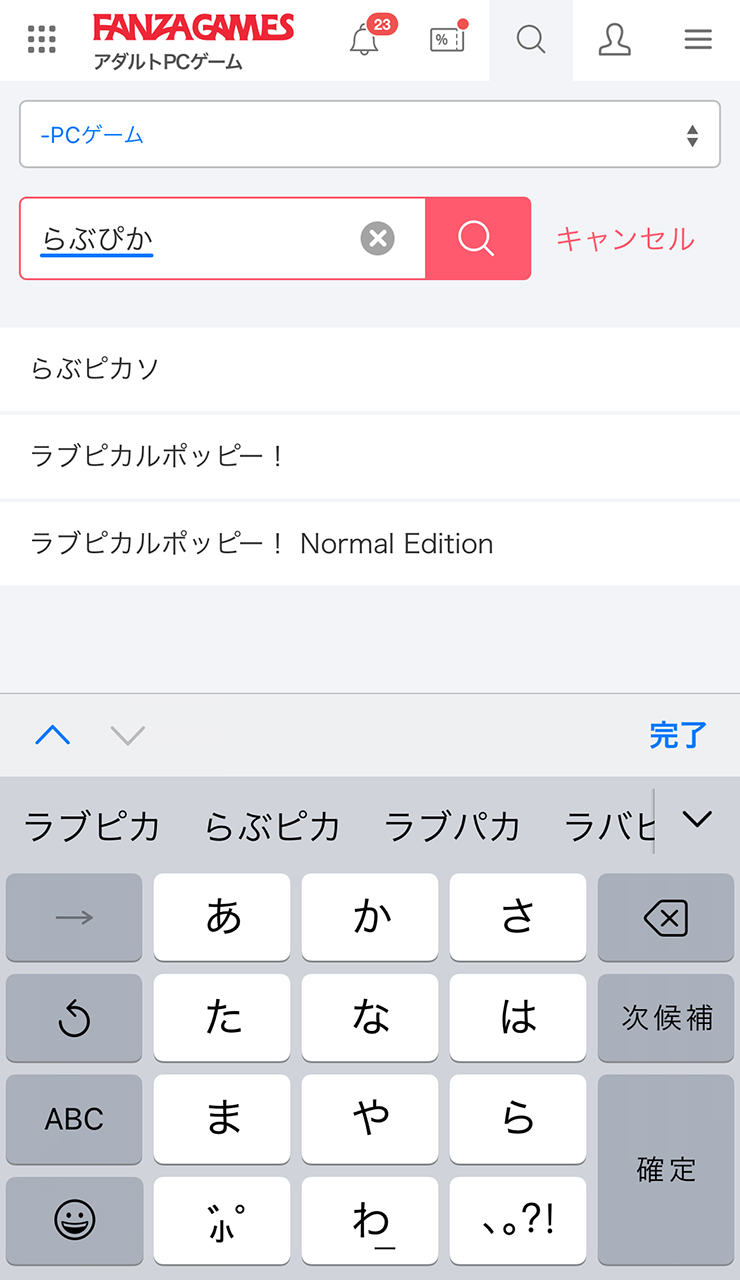
Task: Expand the -PCゲーム category dropdown
Action: tap(370, 134)
